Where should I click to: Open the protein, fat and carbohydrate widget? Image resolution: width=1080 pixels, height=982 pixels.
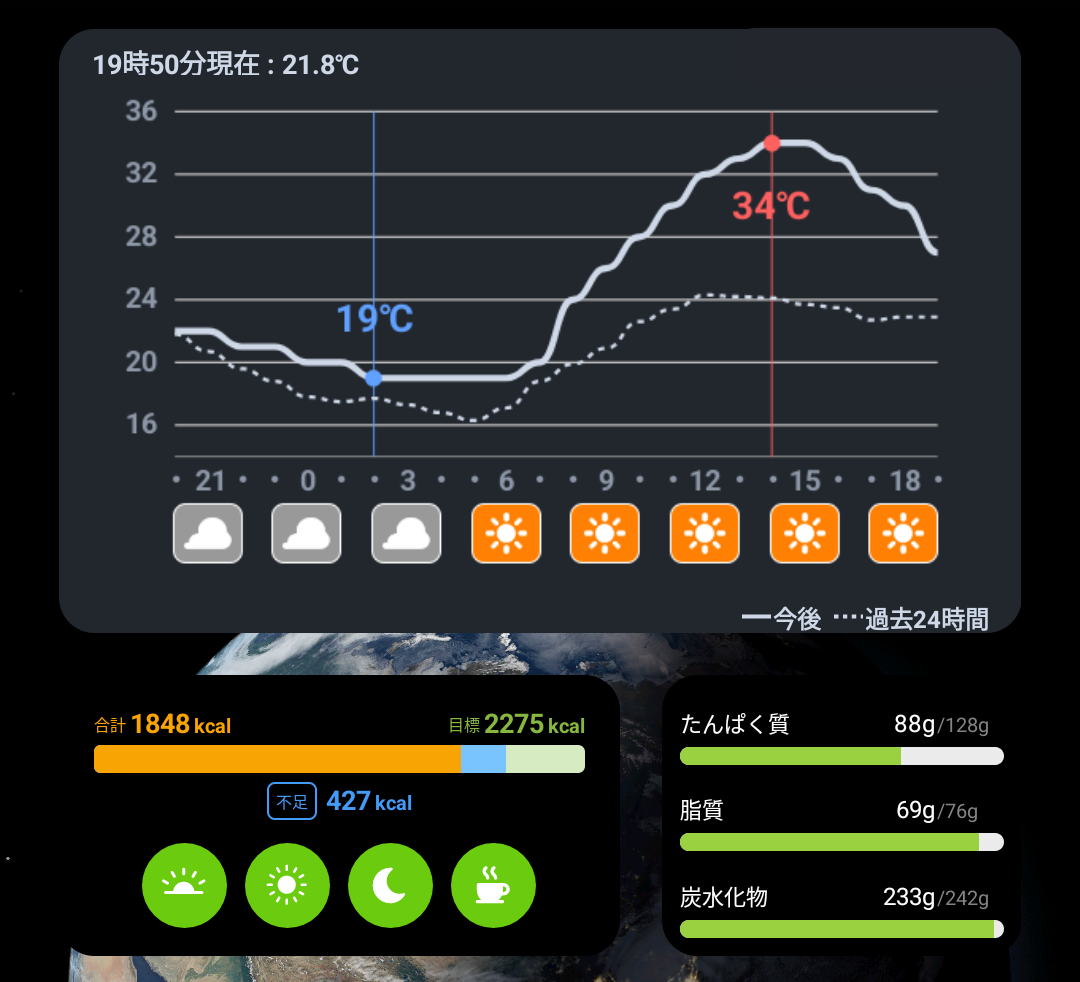pyautogui.click(x=840, y=814)
